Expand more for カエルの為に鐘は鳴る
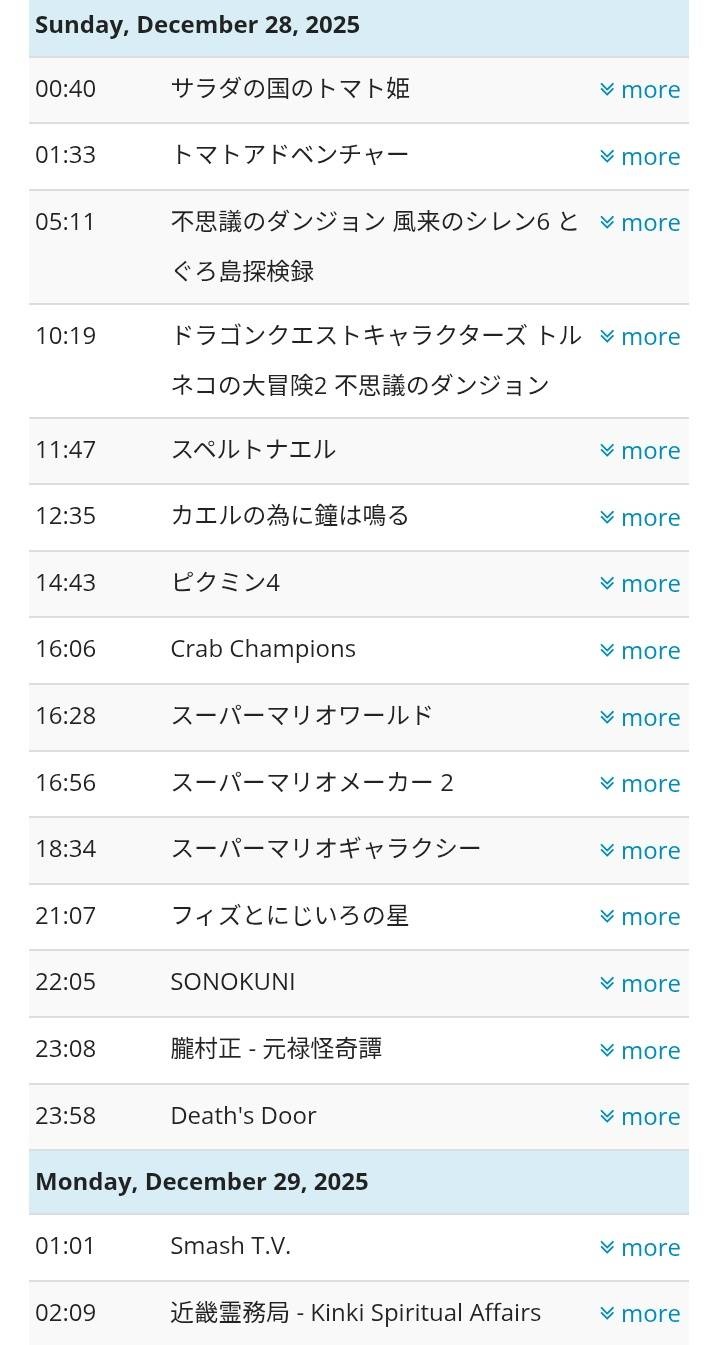Viewport: 719px width, 1345px height. click(640, 518)
